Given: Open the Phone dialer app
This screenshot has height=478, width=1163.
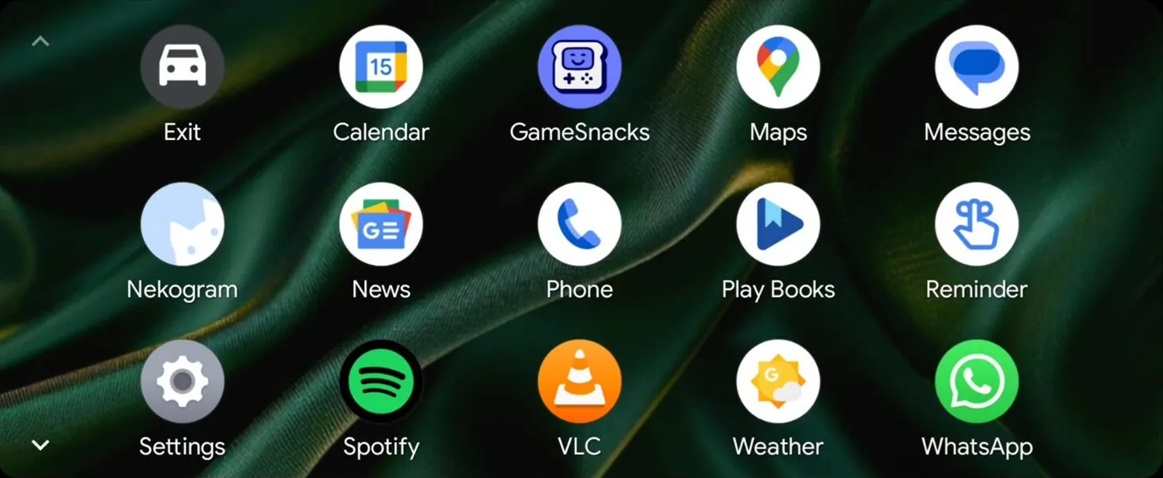Looking at the screenshot, I should click(580, 225).
